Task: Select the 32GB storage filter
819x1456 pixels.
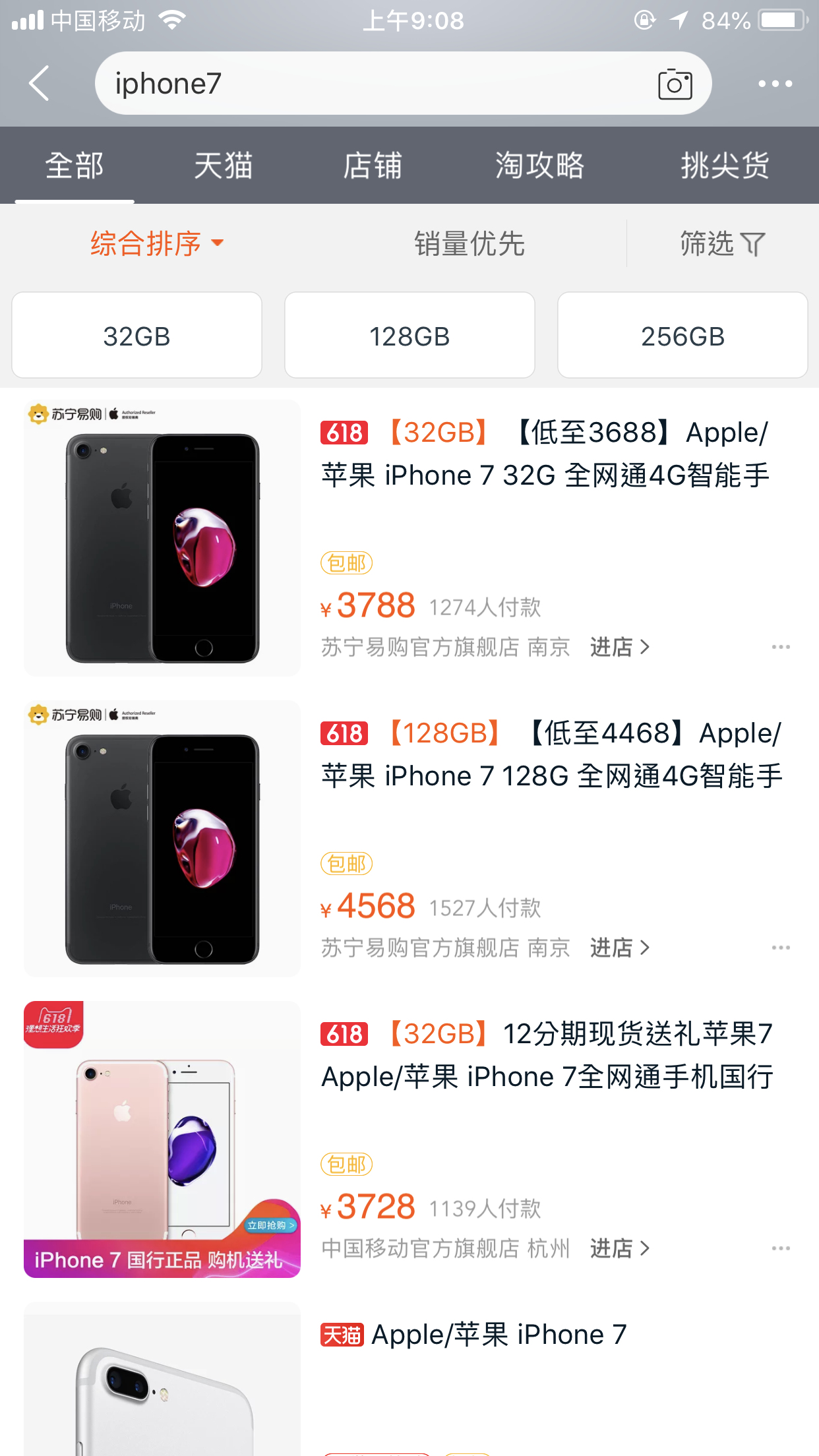Action: click(136, 335)
